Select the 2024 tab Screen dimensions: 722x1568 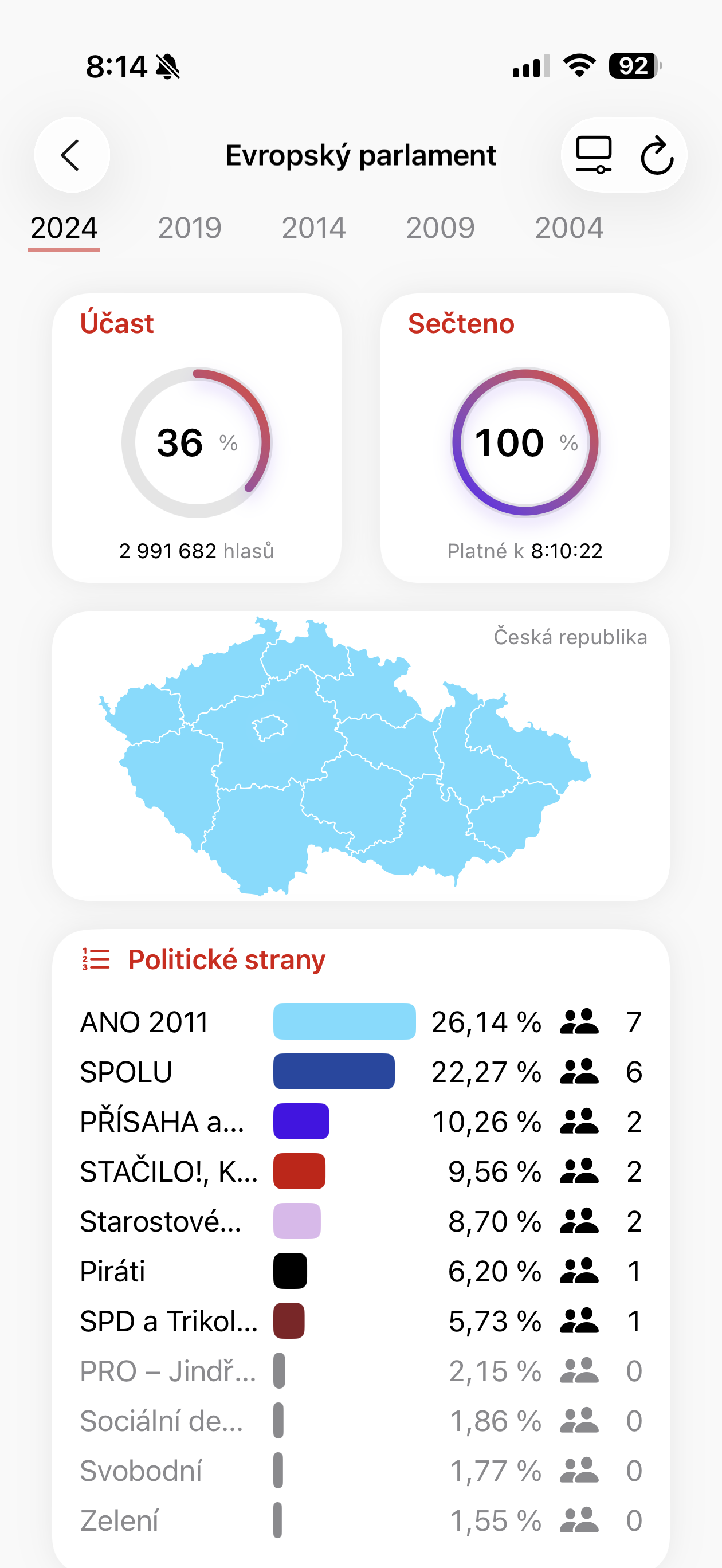point(64,228)
